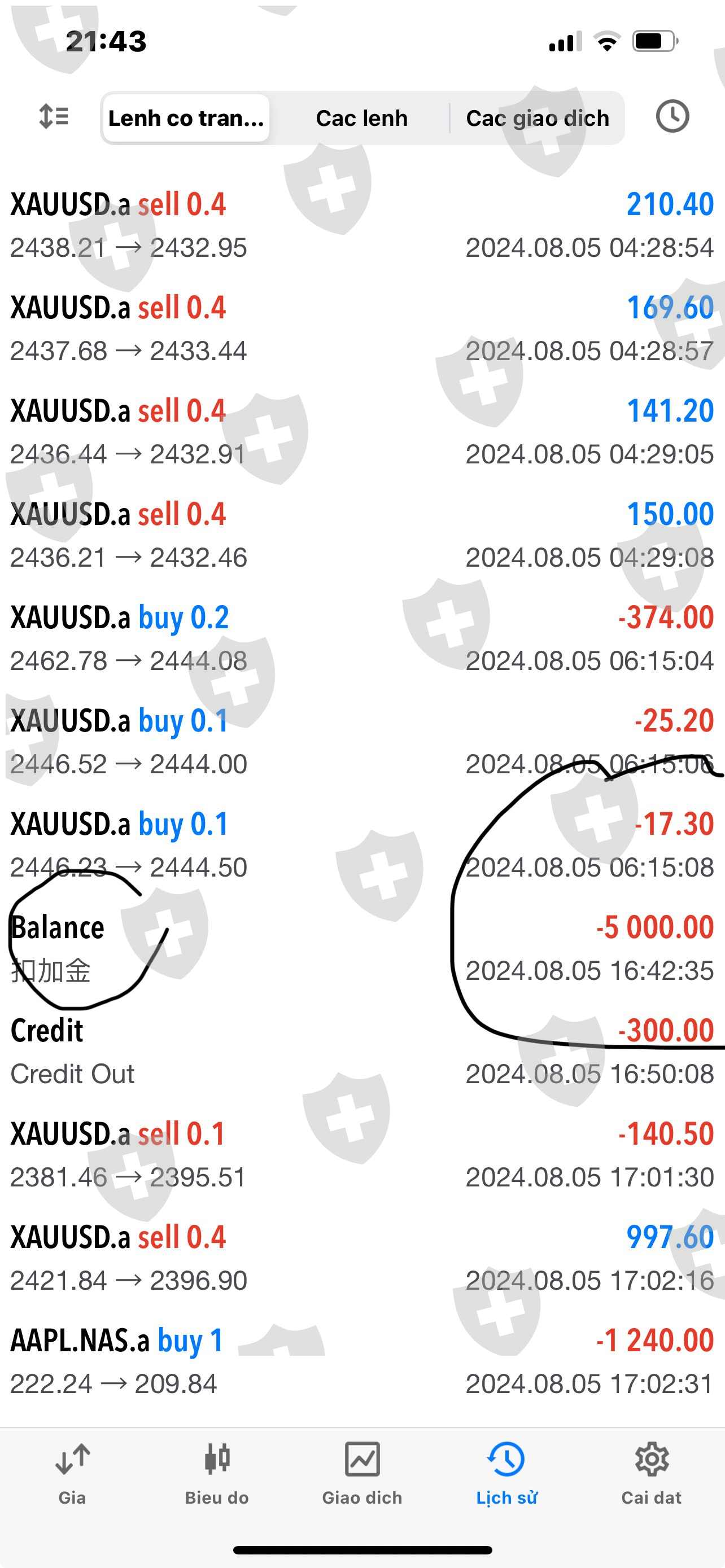Open the XAUUSD.a sell trade with 169.60 profit
This screenshot has height=1568, width=725.
point(362,329)
